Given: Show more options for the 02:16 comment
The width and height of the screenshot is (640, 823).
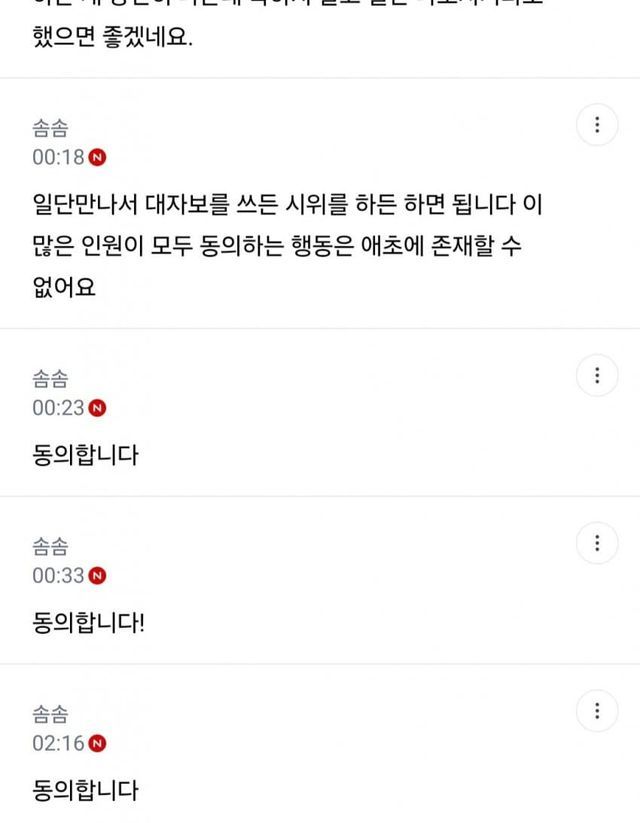Looking at the screenshot, I should (x=597, y=711).
